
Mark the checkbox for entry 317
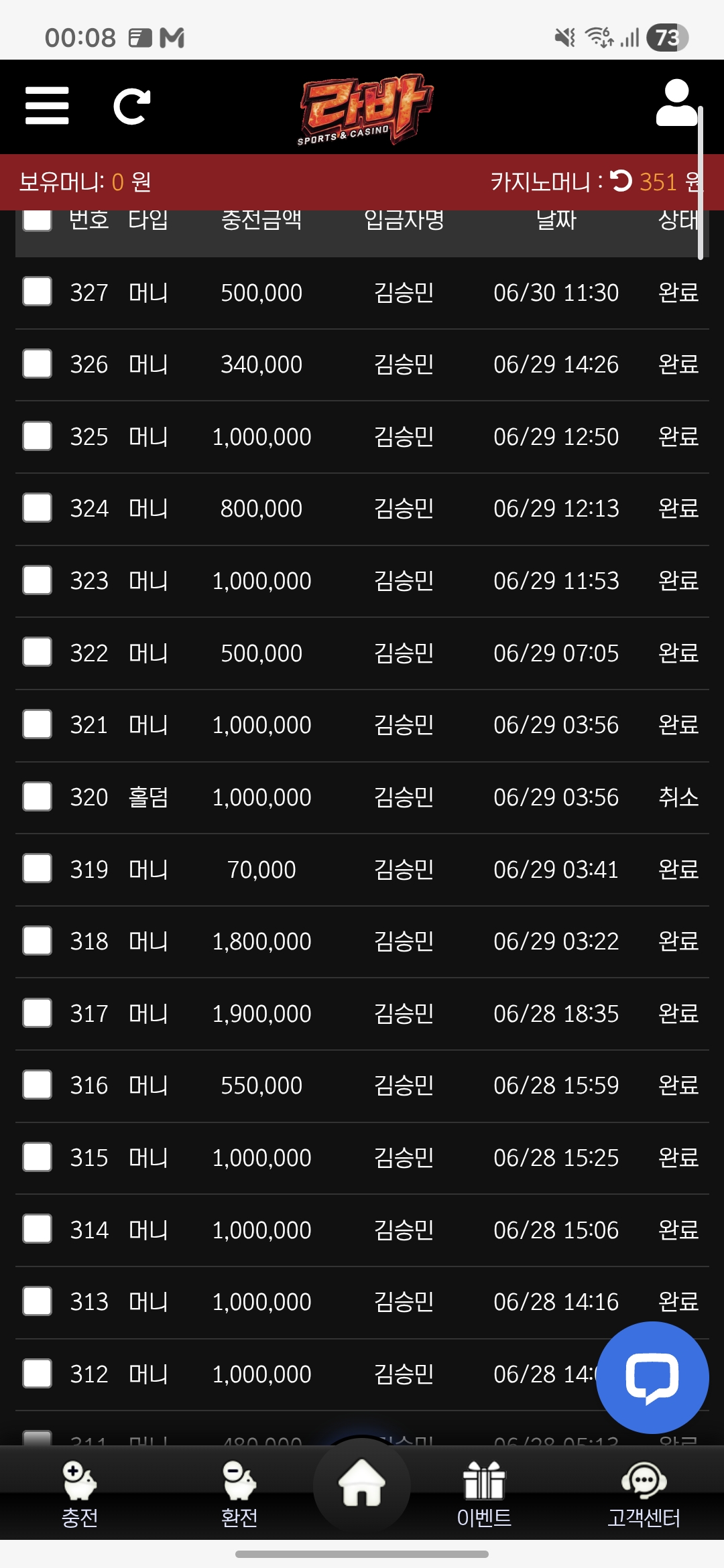click(38, 1013)
